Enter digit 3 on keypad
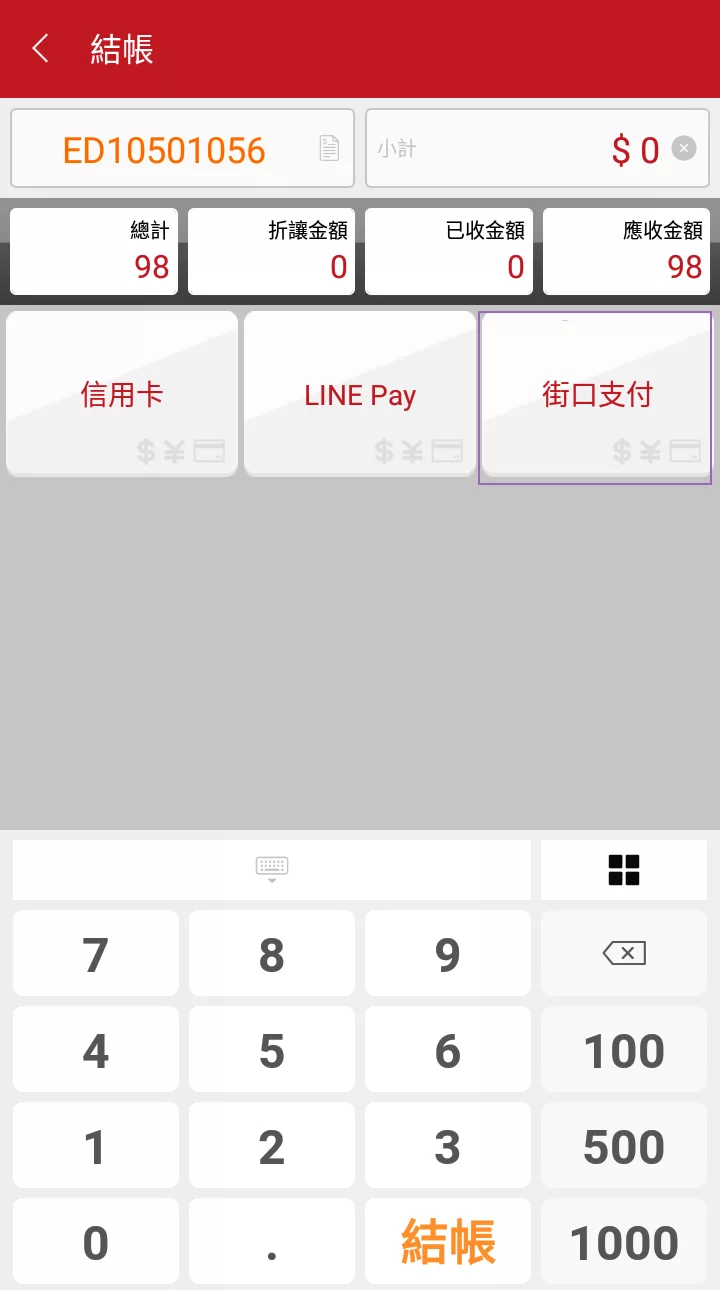 coord(448,1145)
